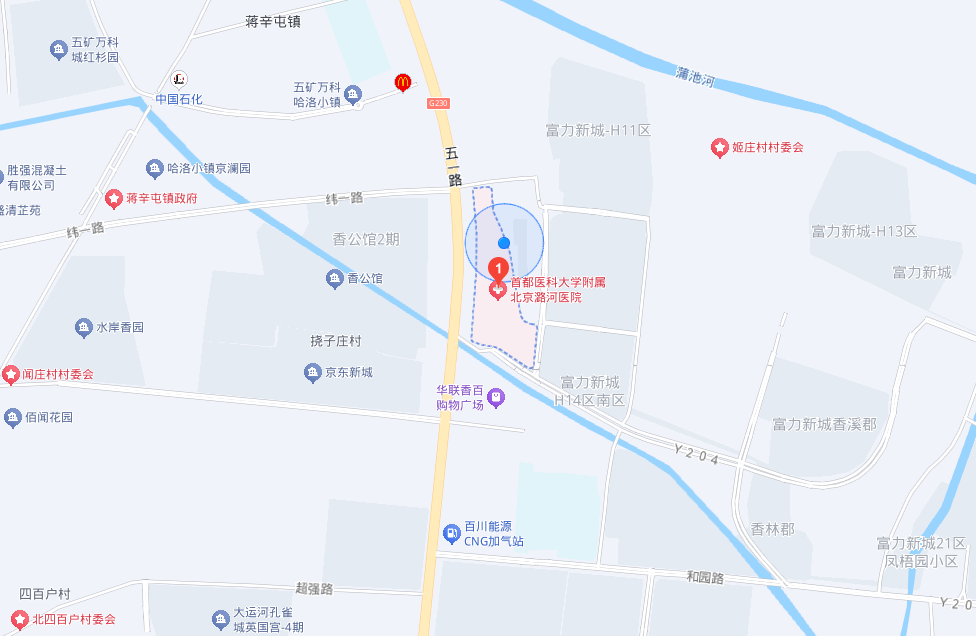Select the 香公馆 residential marker
Screen dimensions: 976x636
[335, 278]
